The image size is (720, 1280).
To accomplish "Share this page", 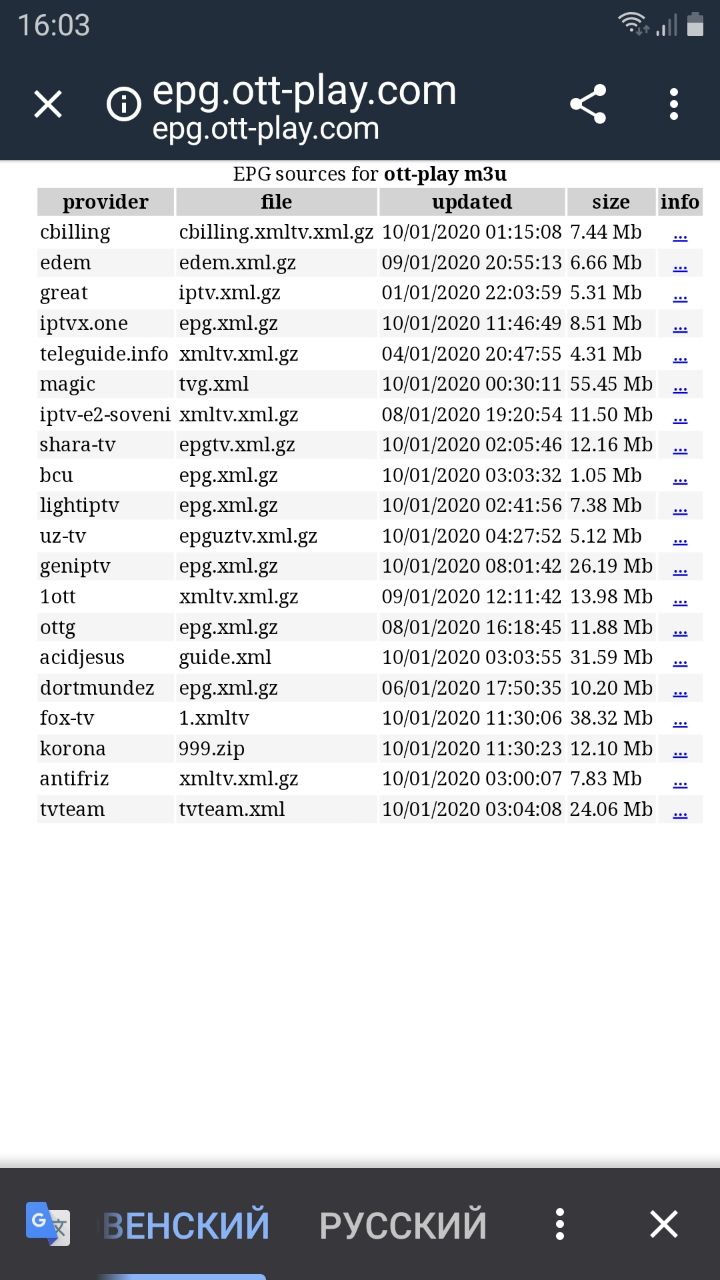I will tap(588, 104).
